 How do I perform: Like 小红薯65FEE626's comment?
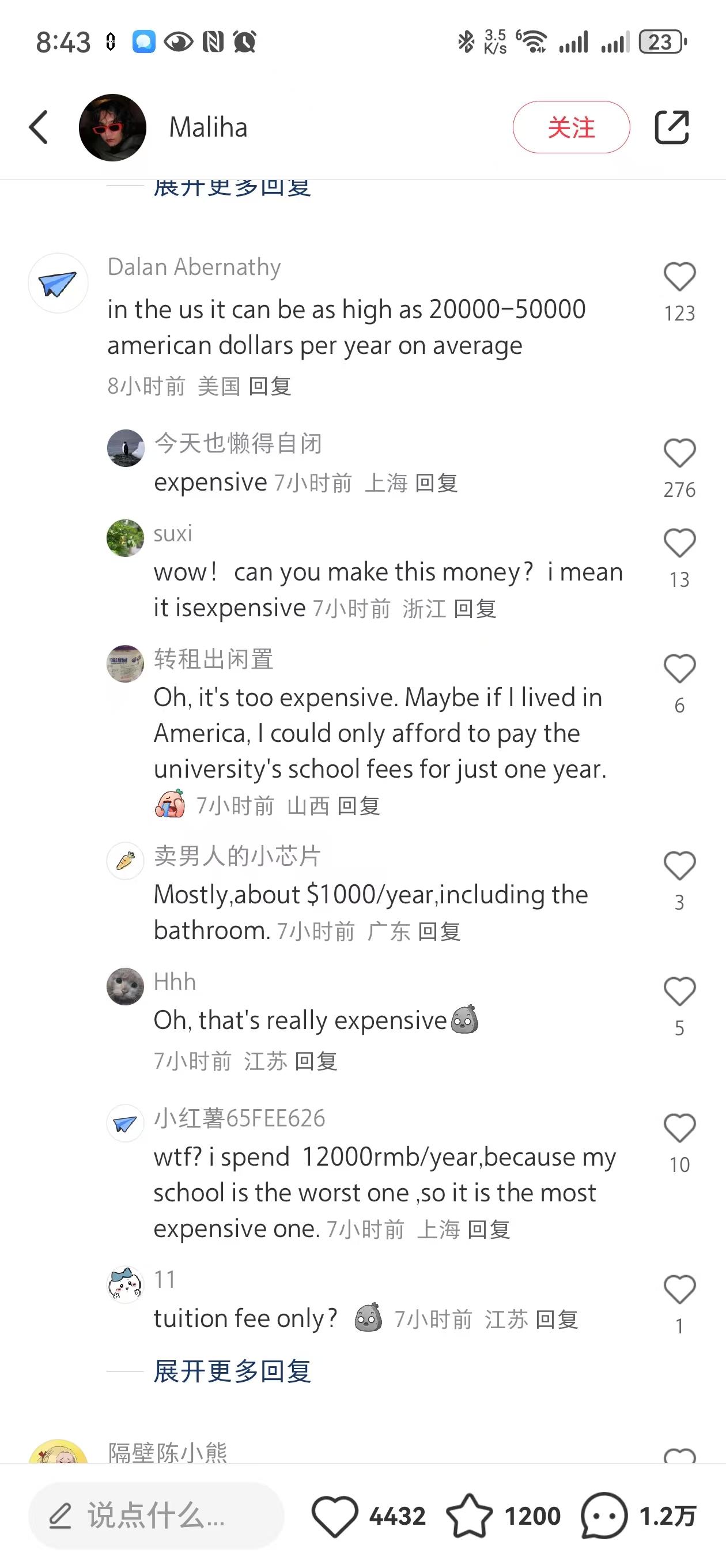pos(679,1128)
